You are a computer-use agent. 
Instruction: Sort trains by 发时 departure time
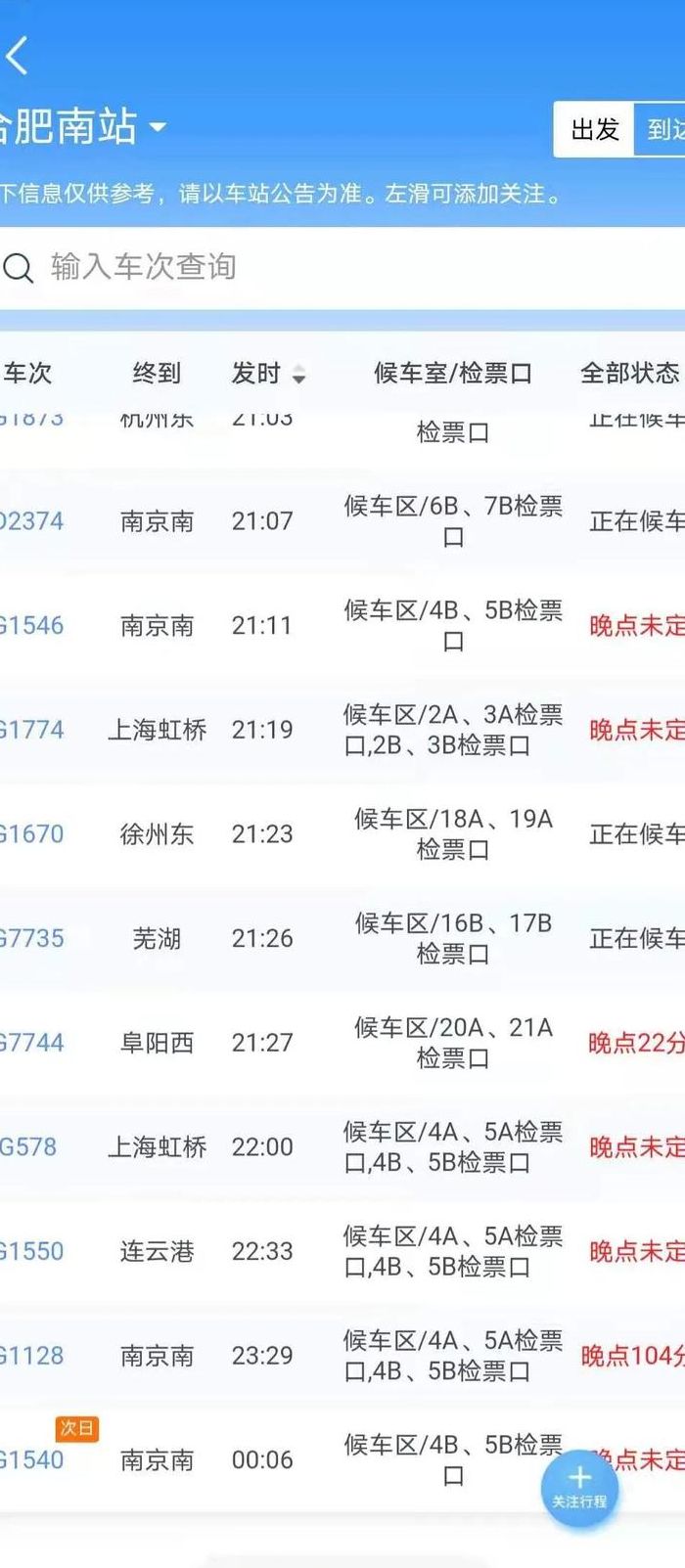pyautogui.click(x=268, y=373)
